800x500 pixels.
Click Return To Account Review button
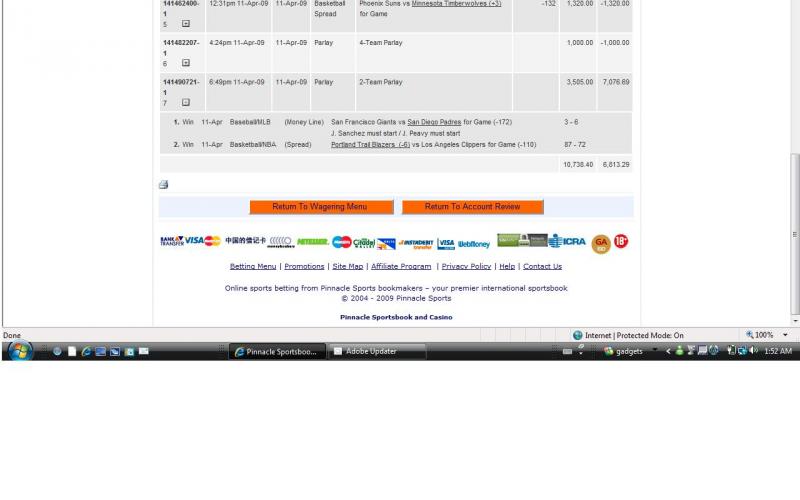pos(472,207)
